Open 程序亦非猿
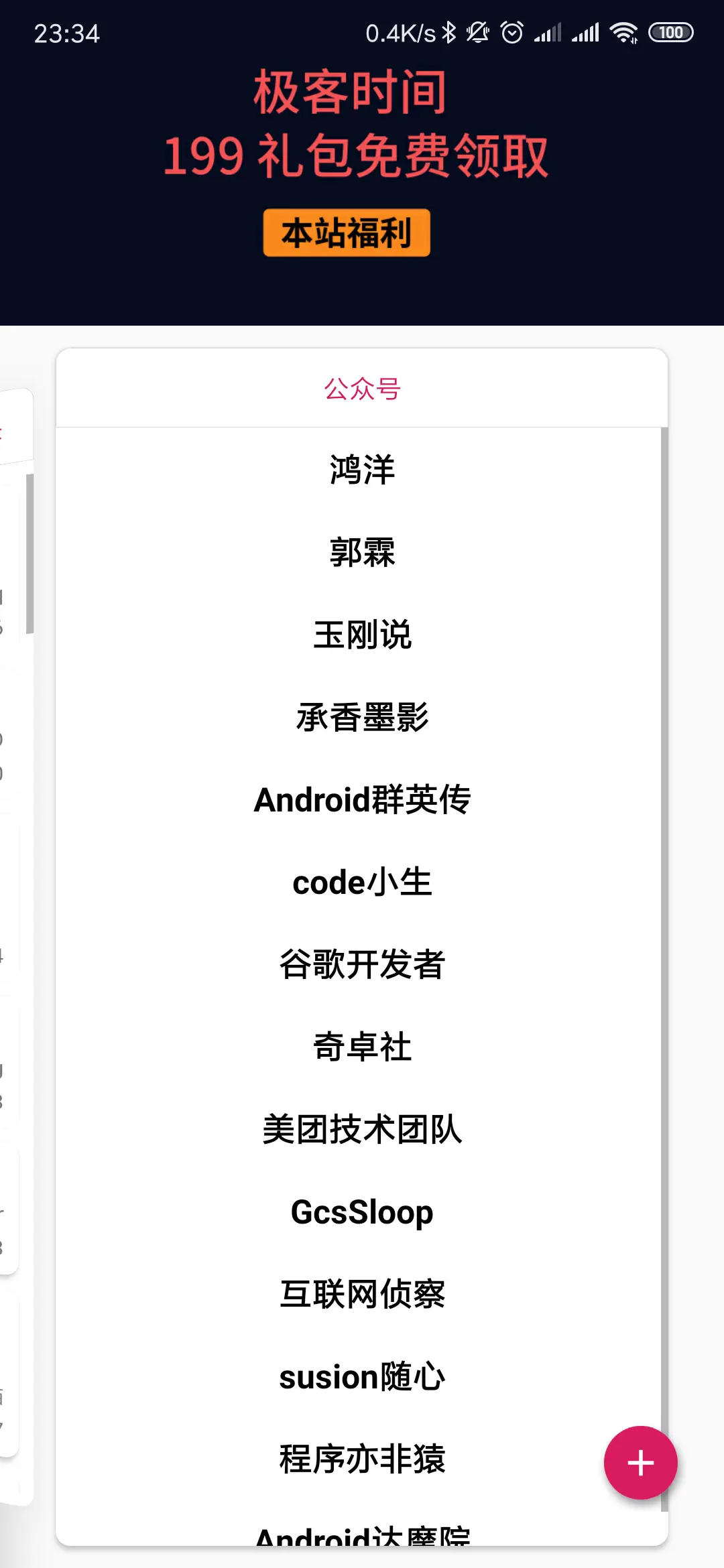Image resolution: width=724 pixels, height=1568 pixels. pos(362,1459)
